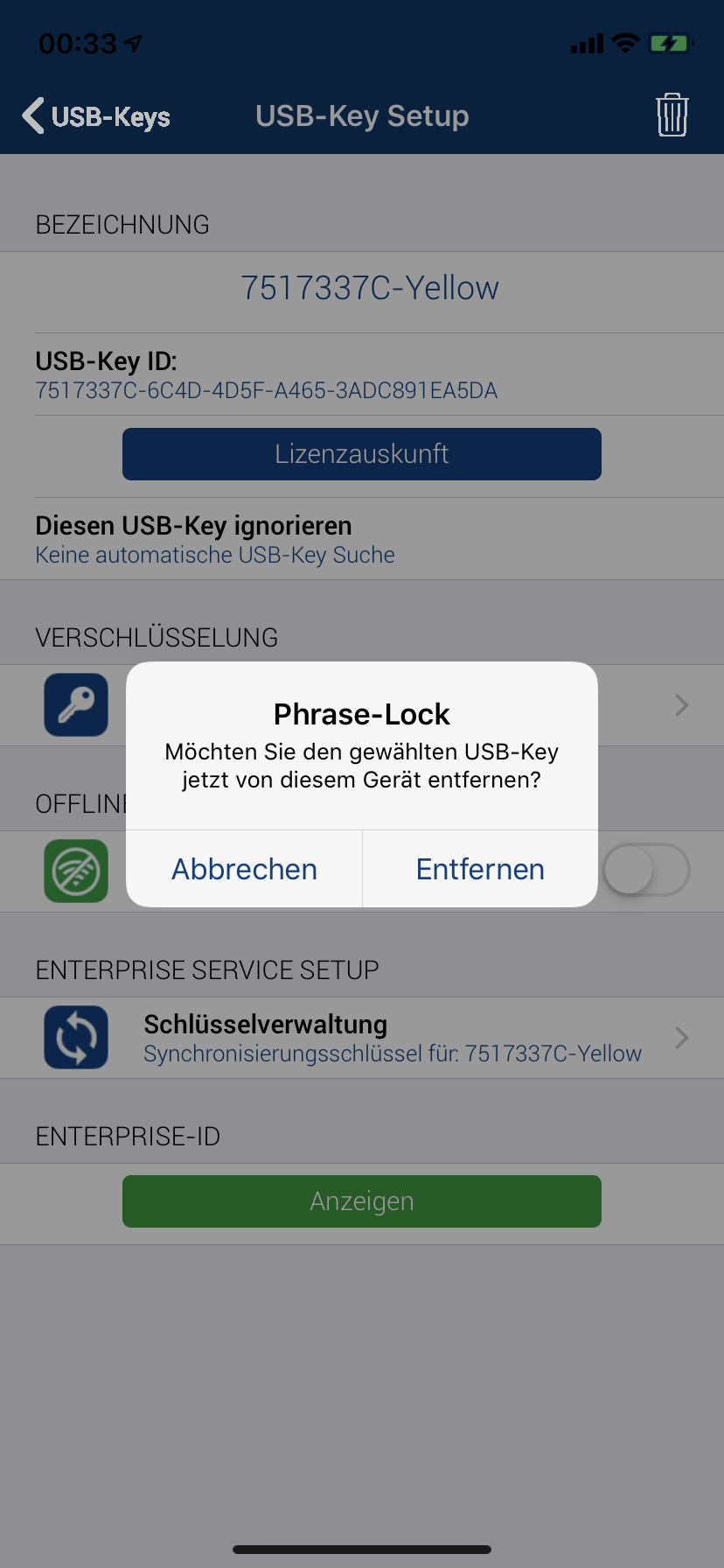The image size is (724, 1568).
Task: Toggle the offline mode switch
Action: tap(647, 870)
